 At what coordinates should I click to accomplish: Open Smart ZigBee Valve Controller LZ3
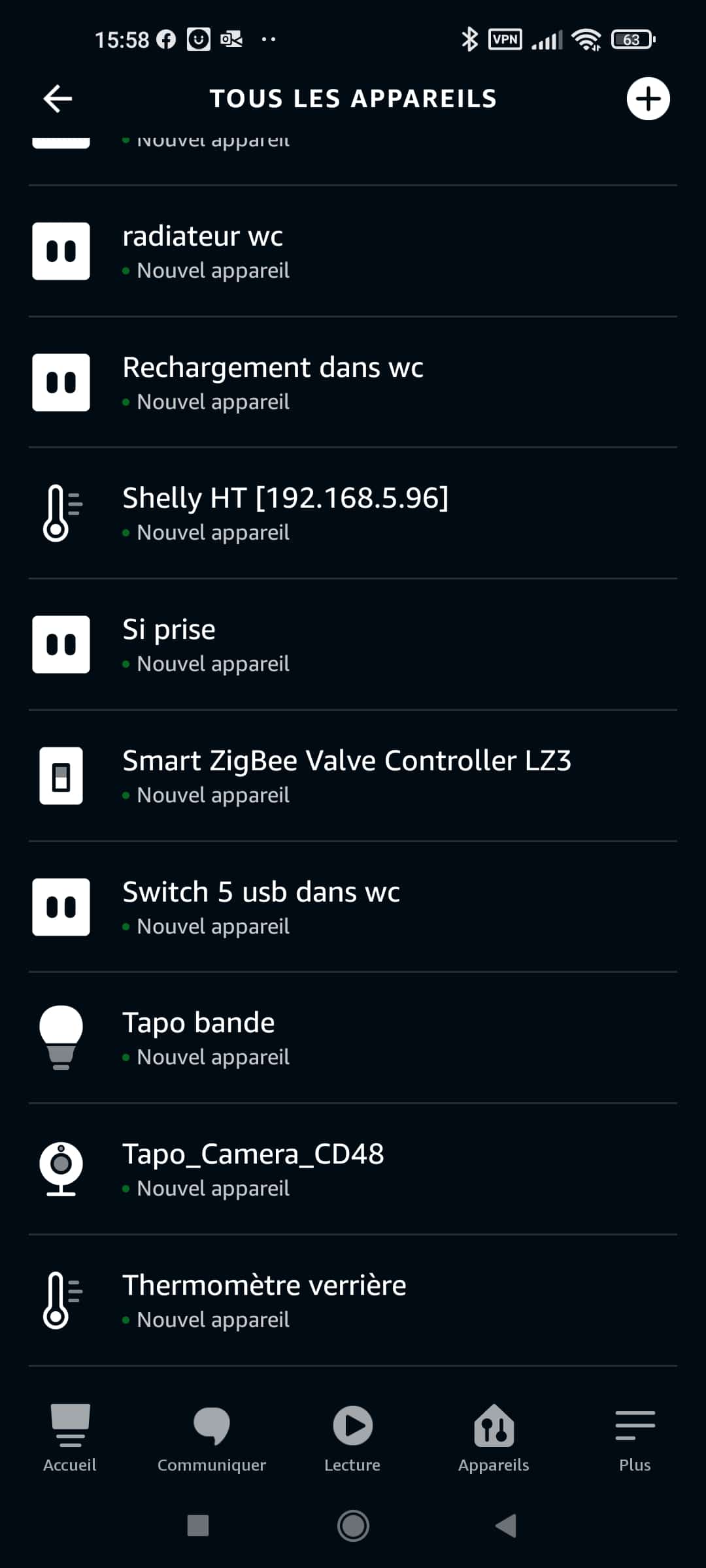(353, 776)
